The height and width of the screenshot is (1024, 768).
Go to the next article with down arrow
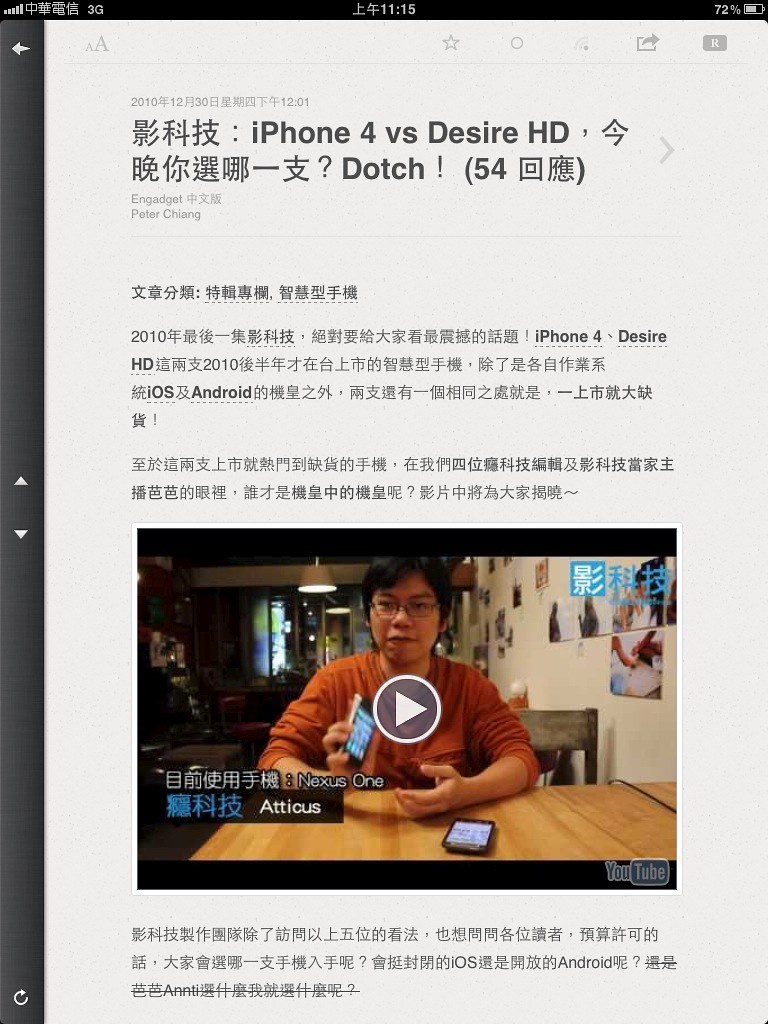(x=20, y=534)
